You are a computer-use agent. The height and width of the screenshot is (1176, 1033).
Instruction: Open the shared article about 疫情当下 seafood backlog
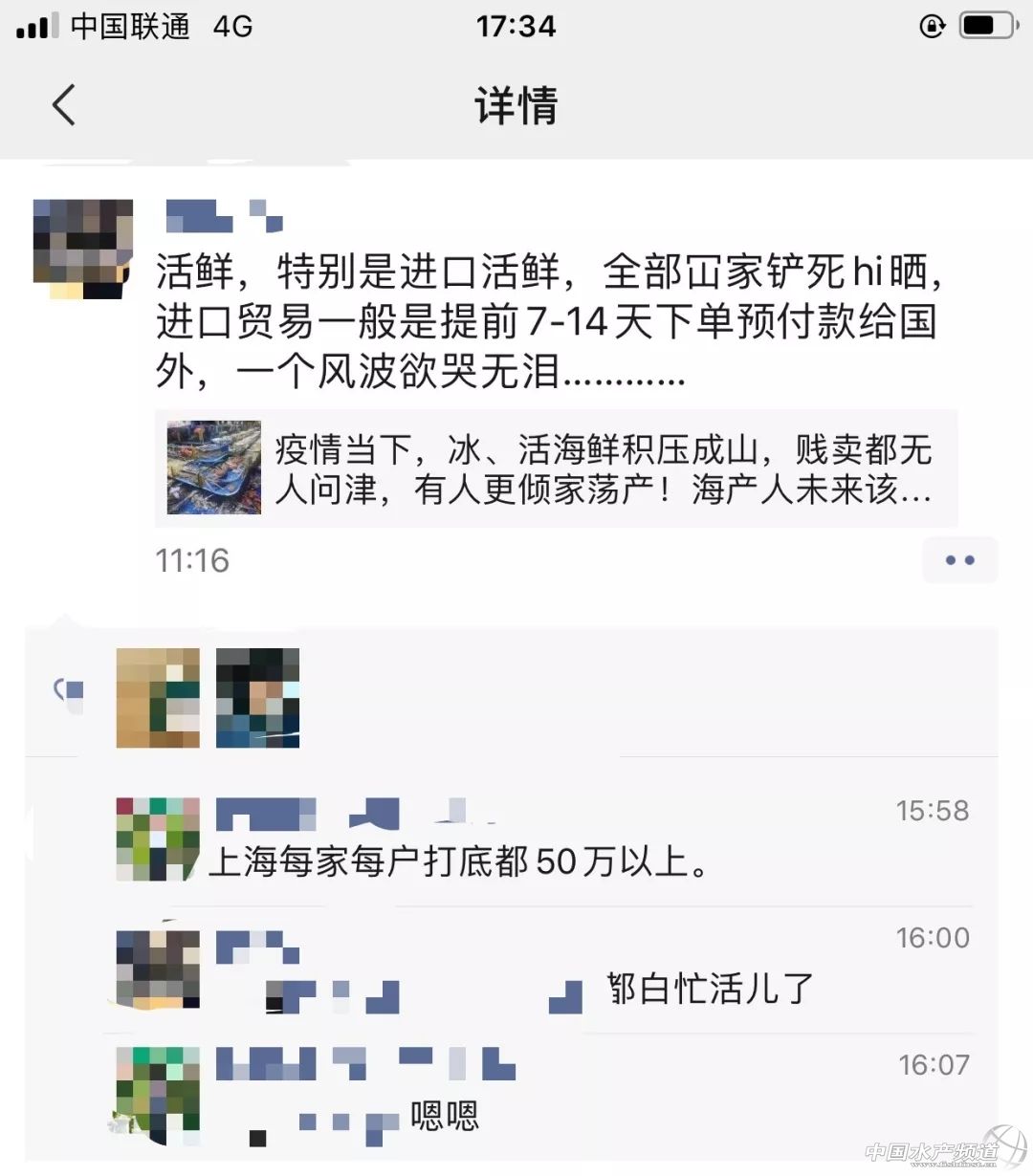(556, 468)
